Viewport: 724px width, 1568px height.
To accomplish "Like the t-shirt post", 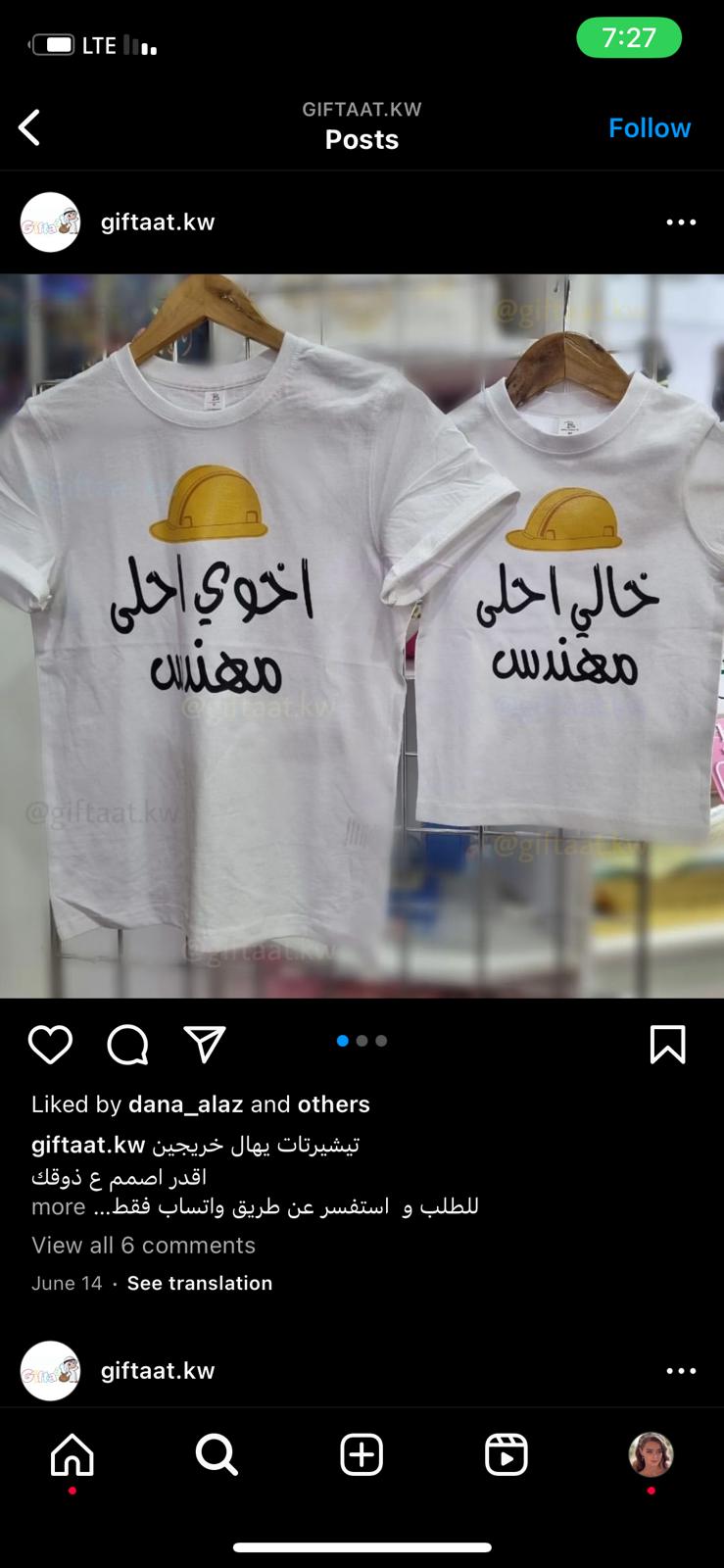I will click(50, 1045).
